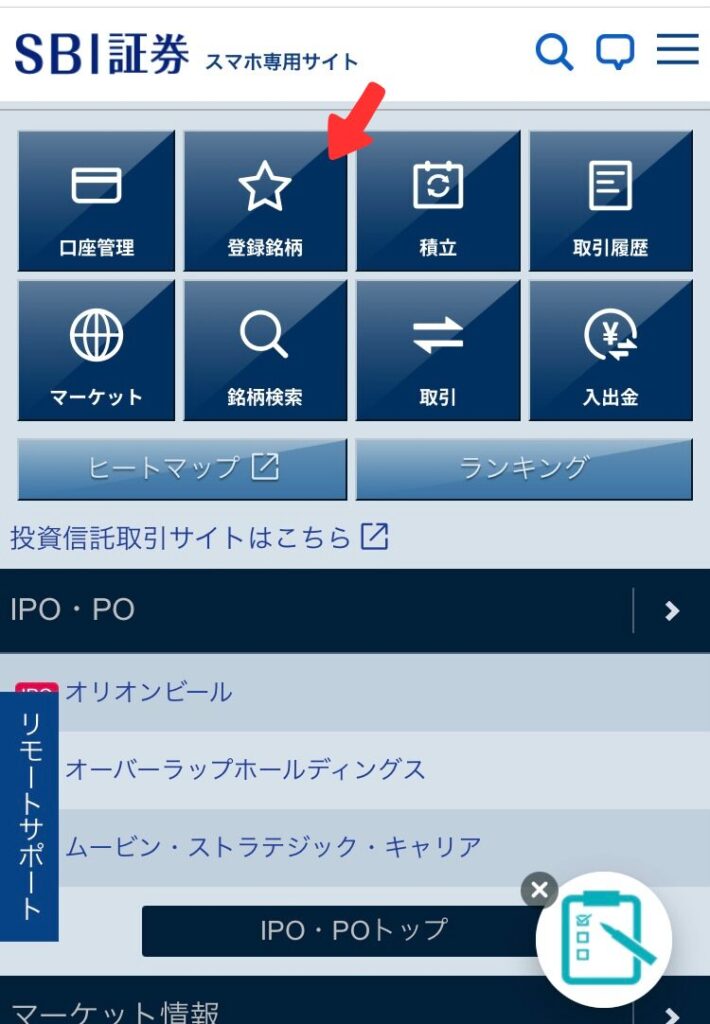The width and height of the screenshot is (710, 1024).
Task: Open 登録銘柄 tile
Action: (x=265, y=201)
